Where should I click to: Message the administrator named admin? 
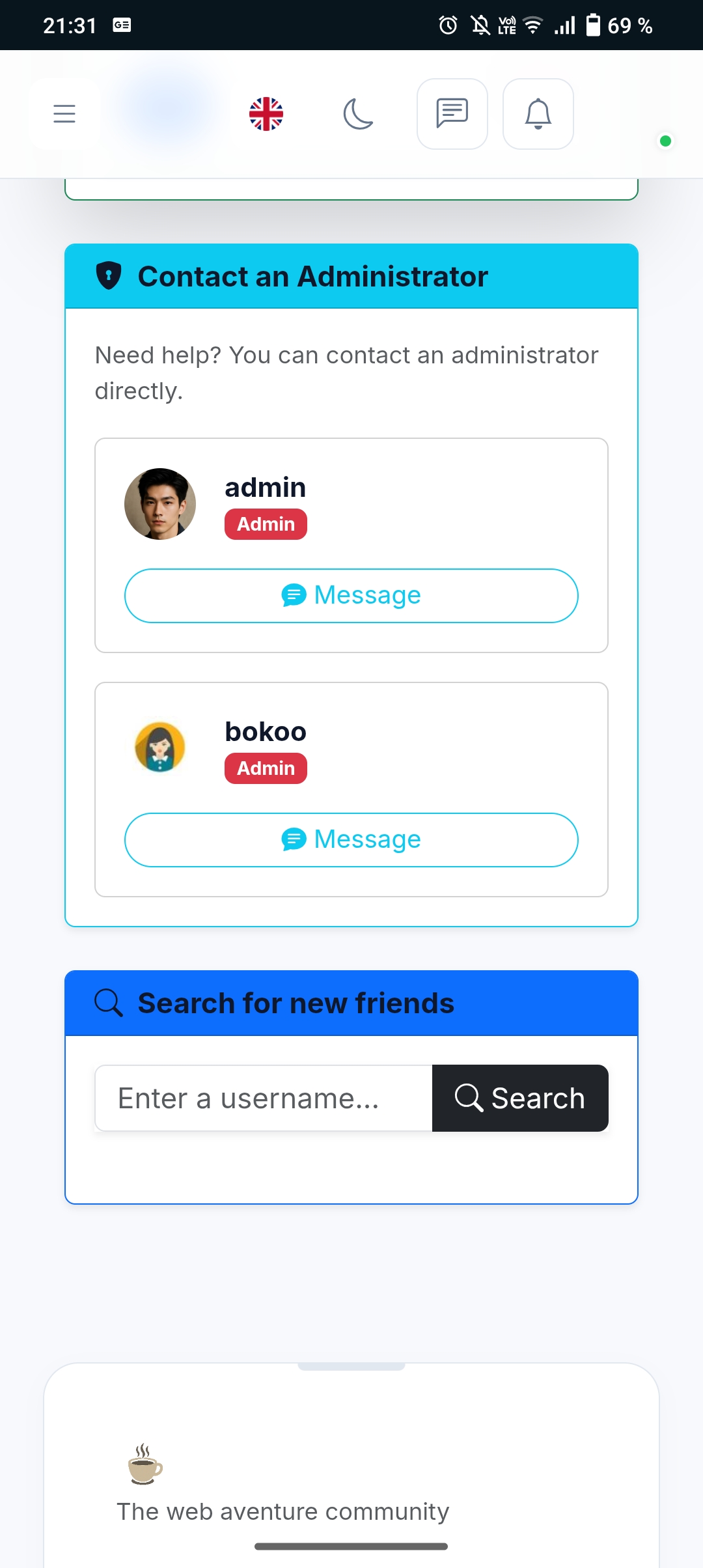pos(351,595)
